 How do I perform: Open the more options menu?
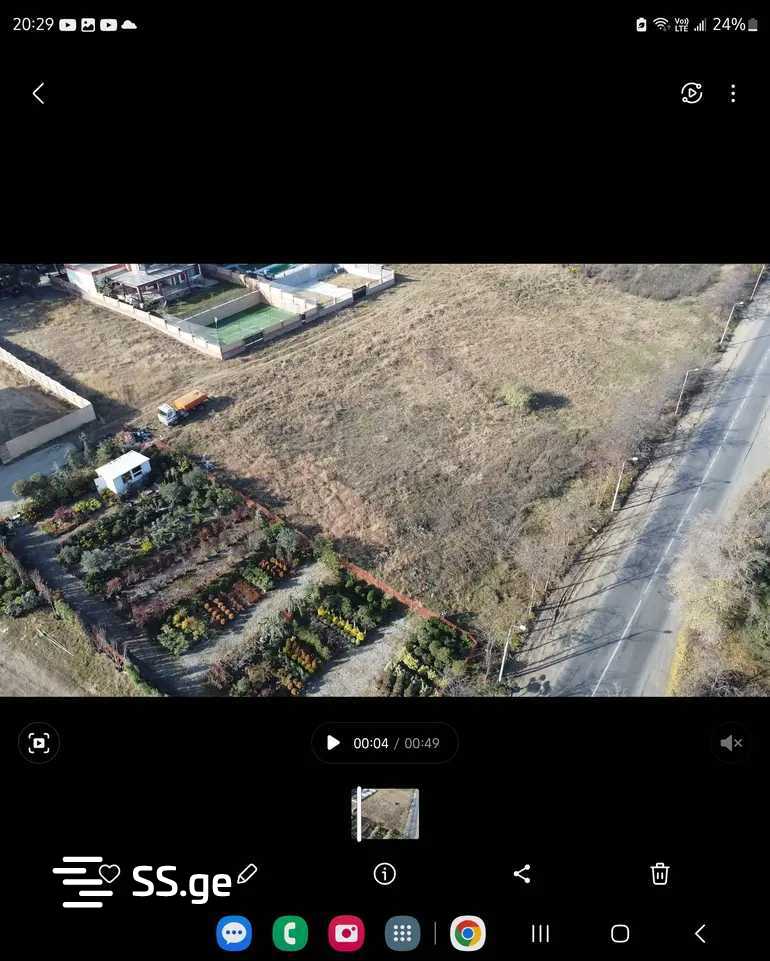[733, 93]
